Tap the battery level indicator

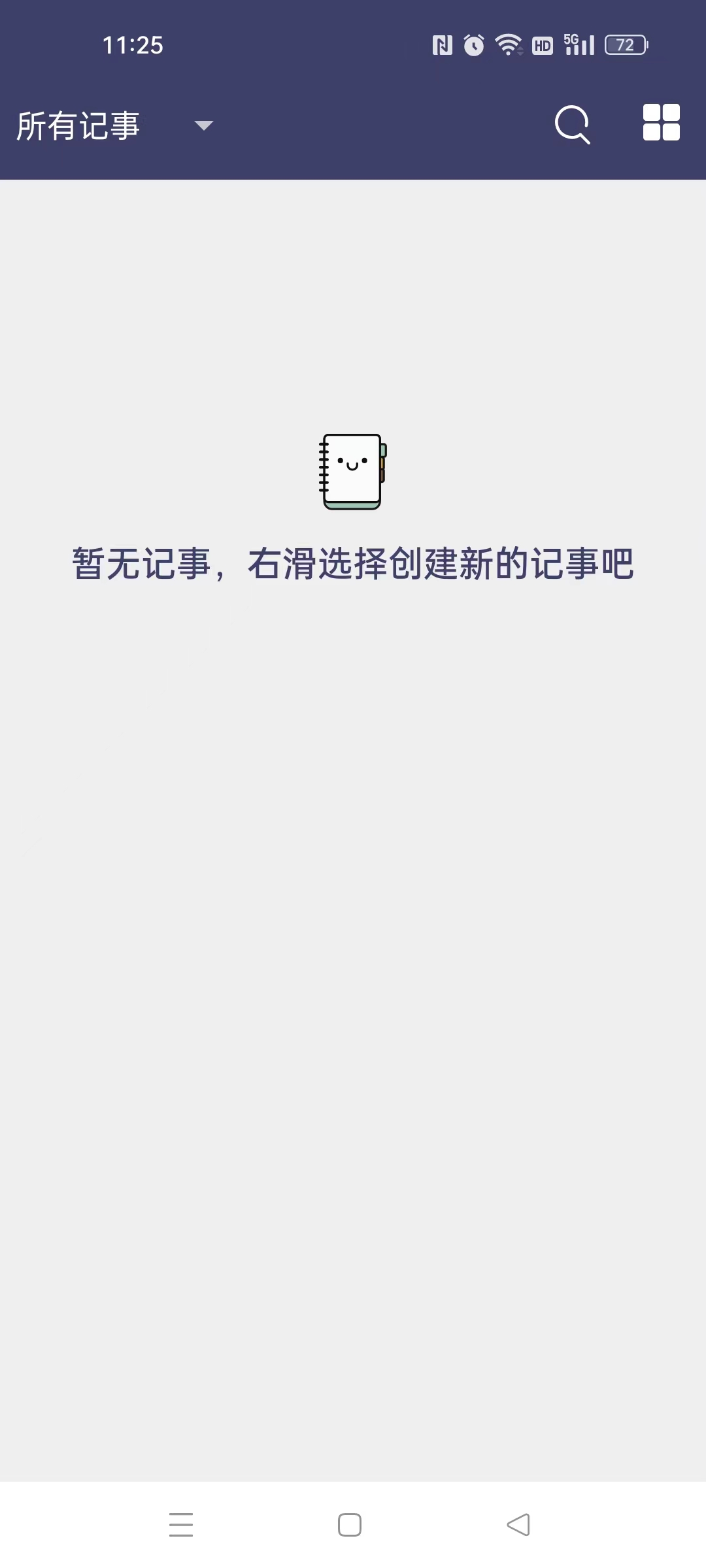pyautogui.click(x=624, y=44)
